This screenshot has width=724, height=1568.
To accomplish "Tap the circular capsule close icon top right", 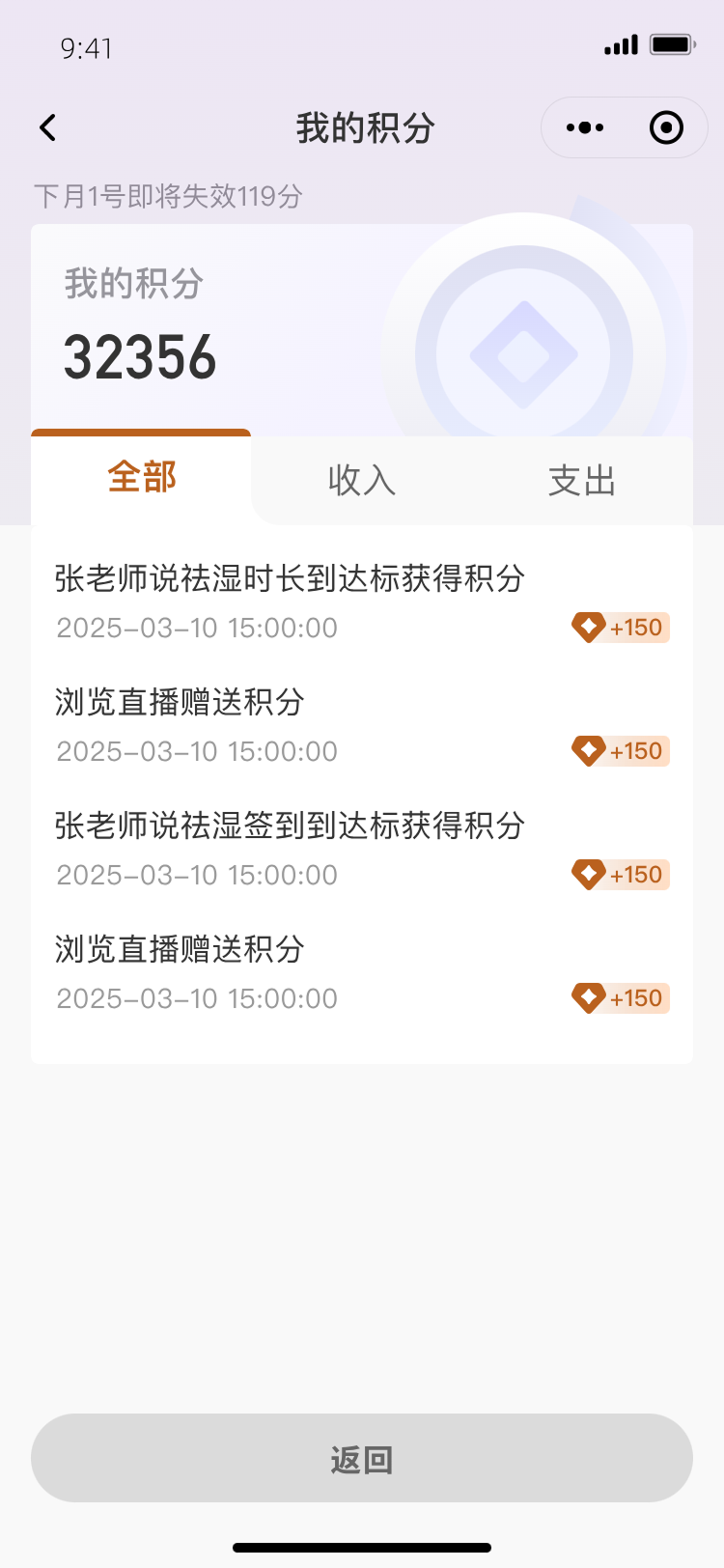I will (x=666, y=126).
